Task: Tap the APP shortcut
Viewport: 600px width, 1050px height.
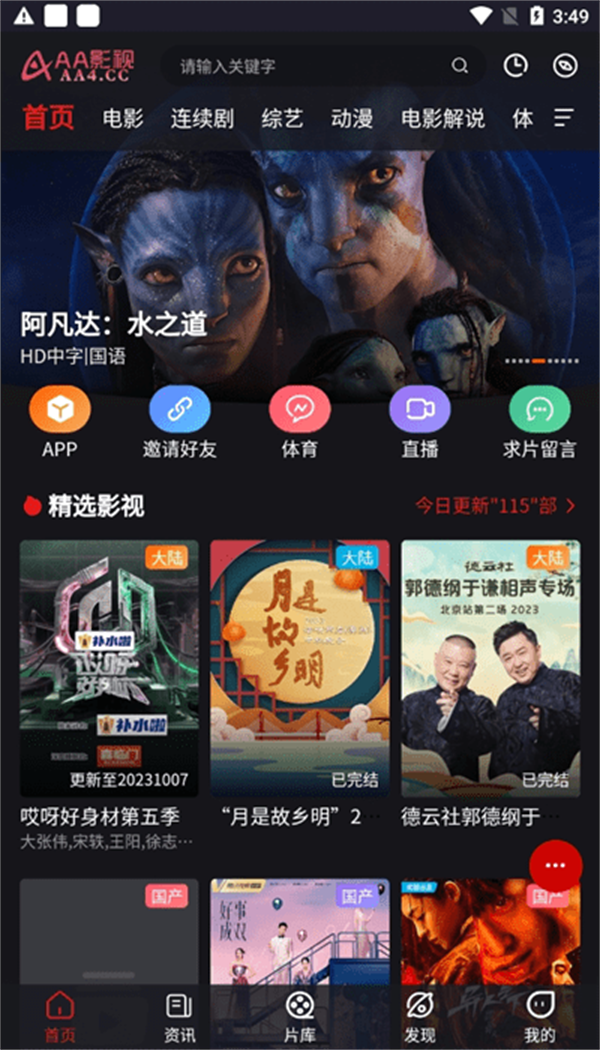Action: tap(60, 422)
